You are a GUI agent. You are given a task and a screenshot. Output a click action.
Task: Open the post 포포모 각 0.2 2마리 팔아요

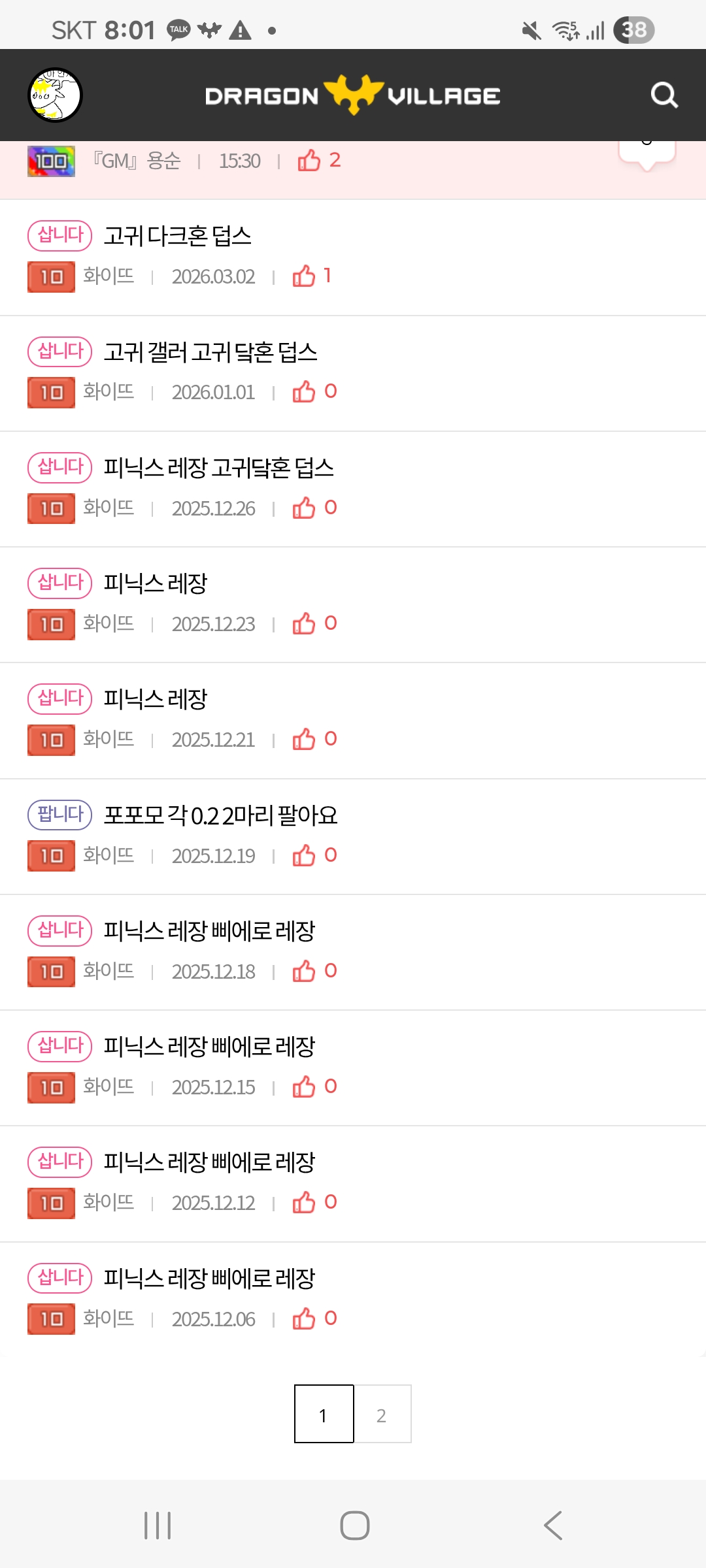tap(220, 815)
